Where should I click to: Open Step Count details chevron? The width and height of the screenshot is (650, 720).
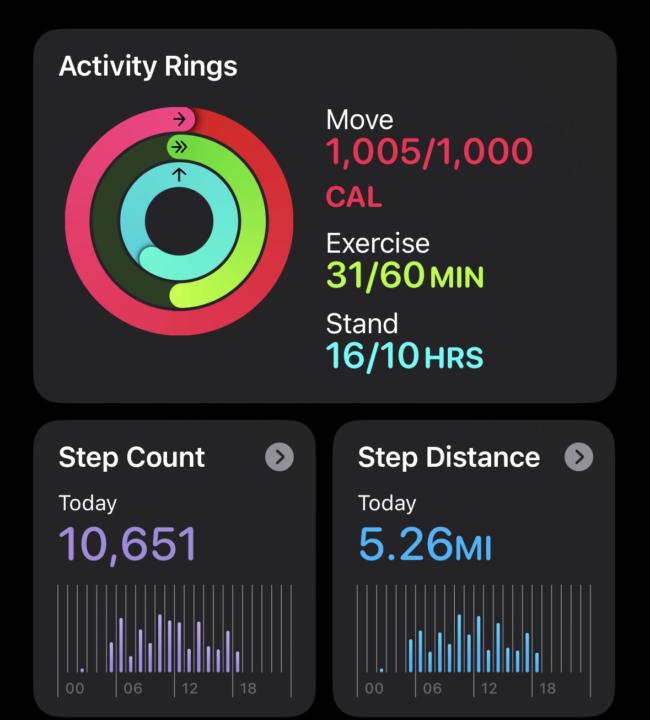pos(280,457)
